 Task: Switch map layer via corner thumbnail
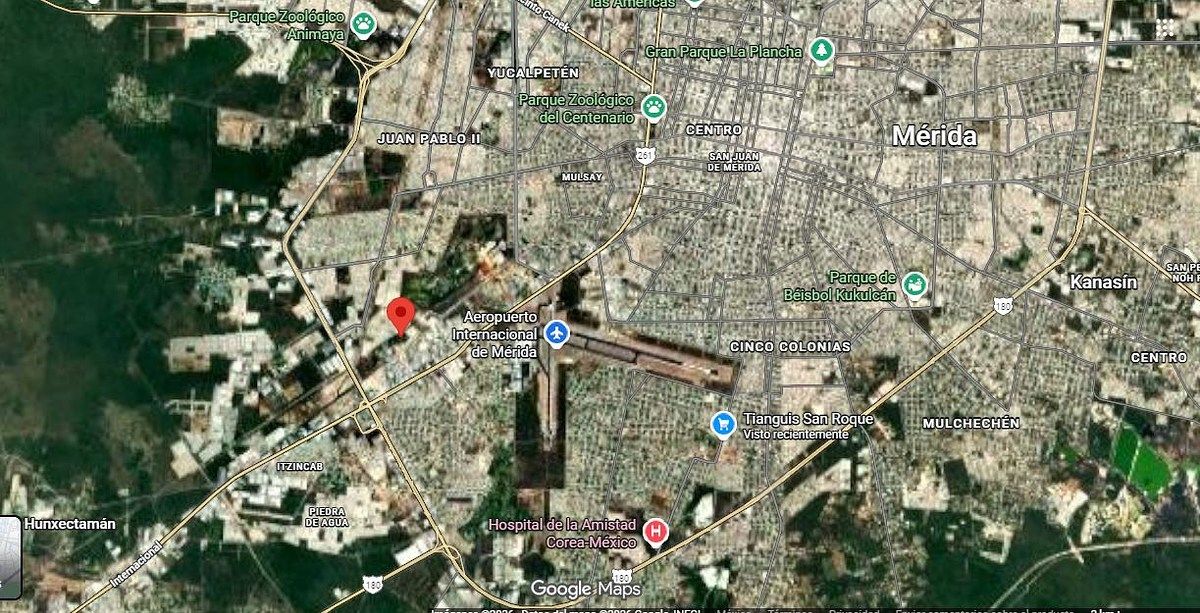tap(10, 558)
